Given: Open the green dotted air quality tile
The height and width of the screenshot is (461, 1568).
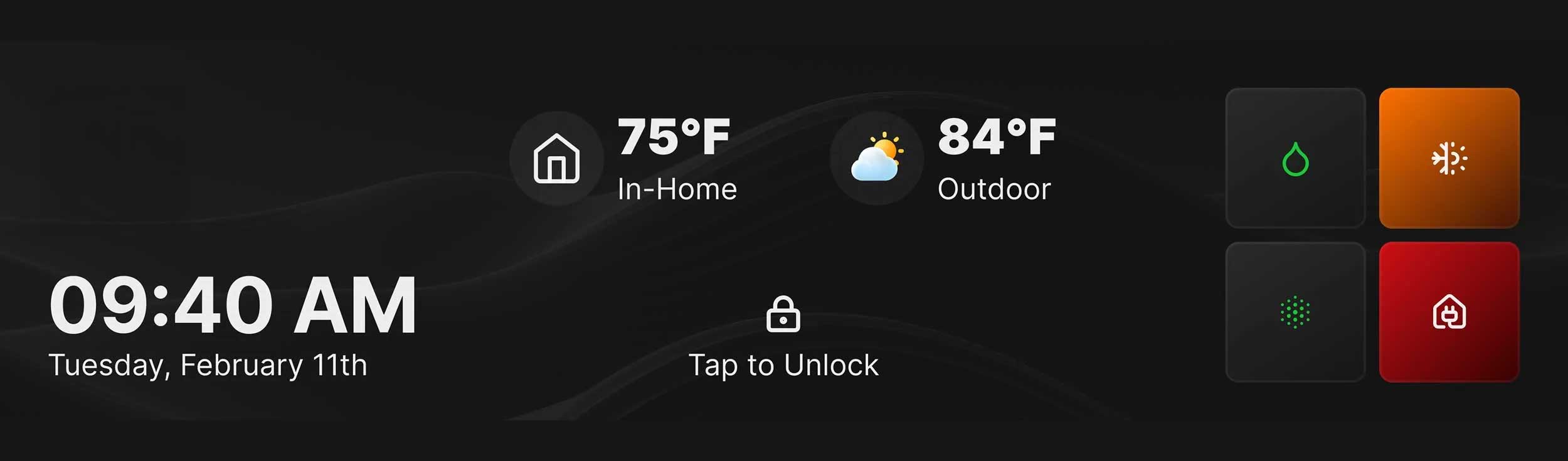Looking at the screenshot, I should (x=1295, y=312).
